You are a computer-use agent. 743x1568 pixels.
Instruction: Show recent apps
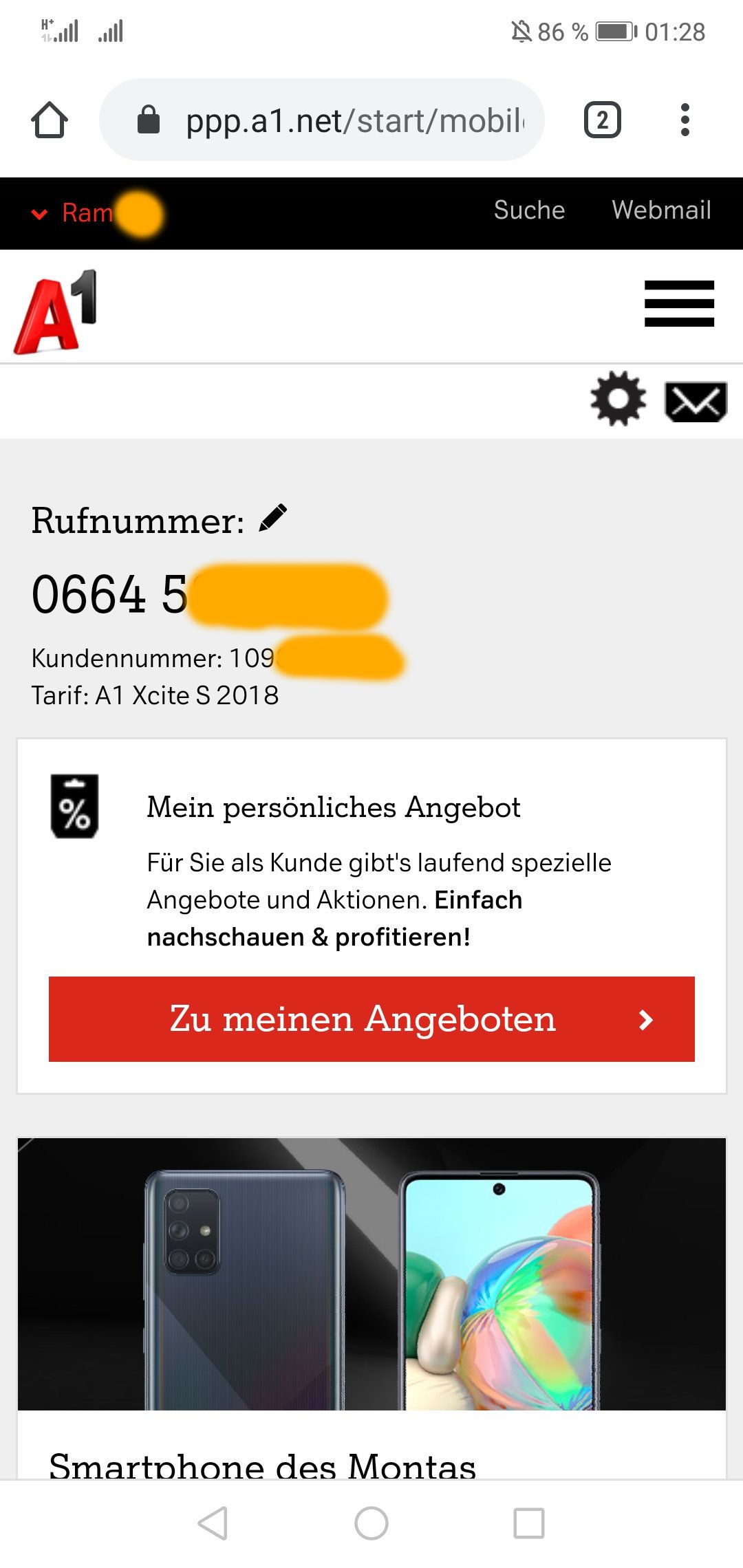click(x=529, y=1523)
